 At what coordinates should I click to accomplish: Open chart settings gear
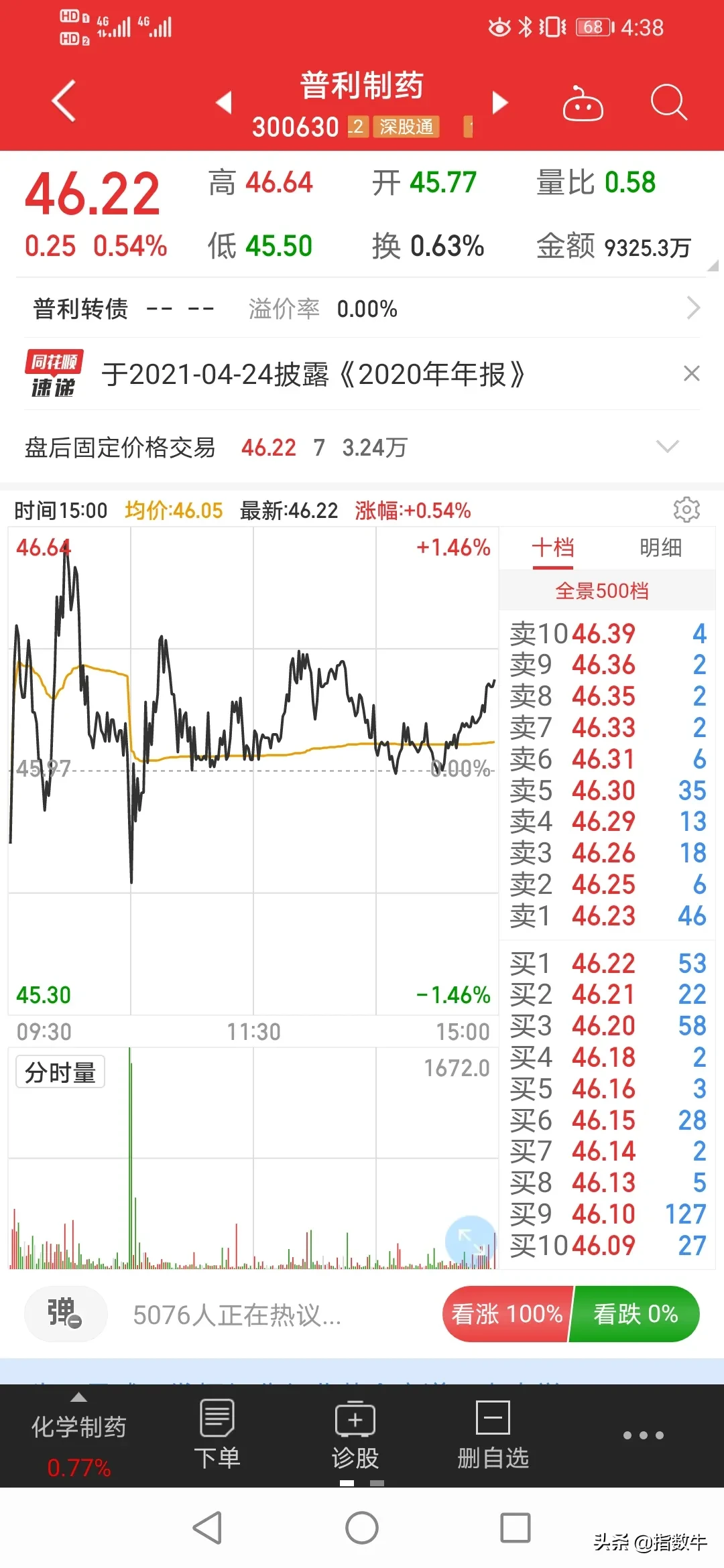pos(686,510)
